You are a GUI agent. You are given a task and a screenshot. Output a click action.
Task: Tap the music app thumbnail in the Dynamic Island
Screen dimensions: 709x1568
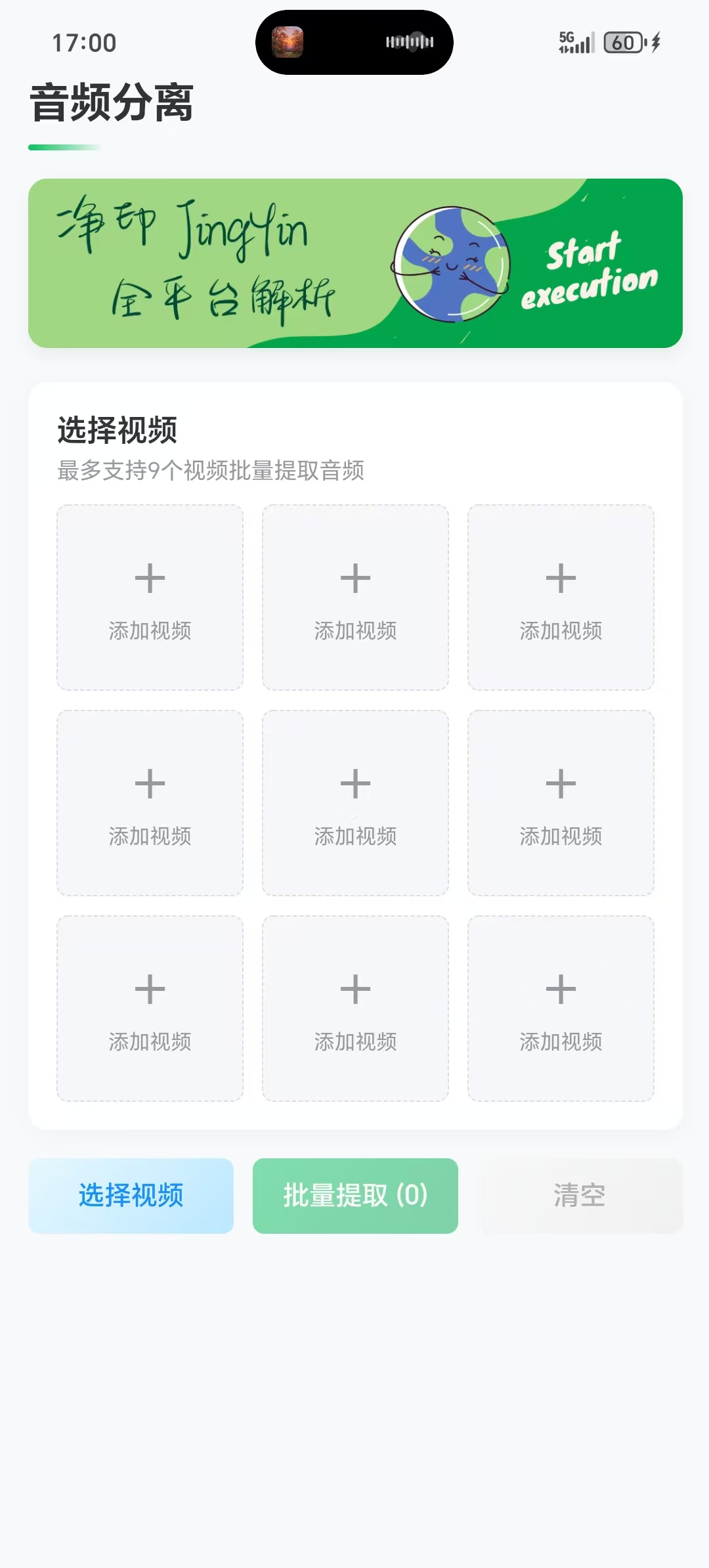click(287, 41)
